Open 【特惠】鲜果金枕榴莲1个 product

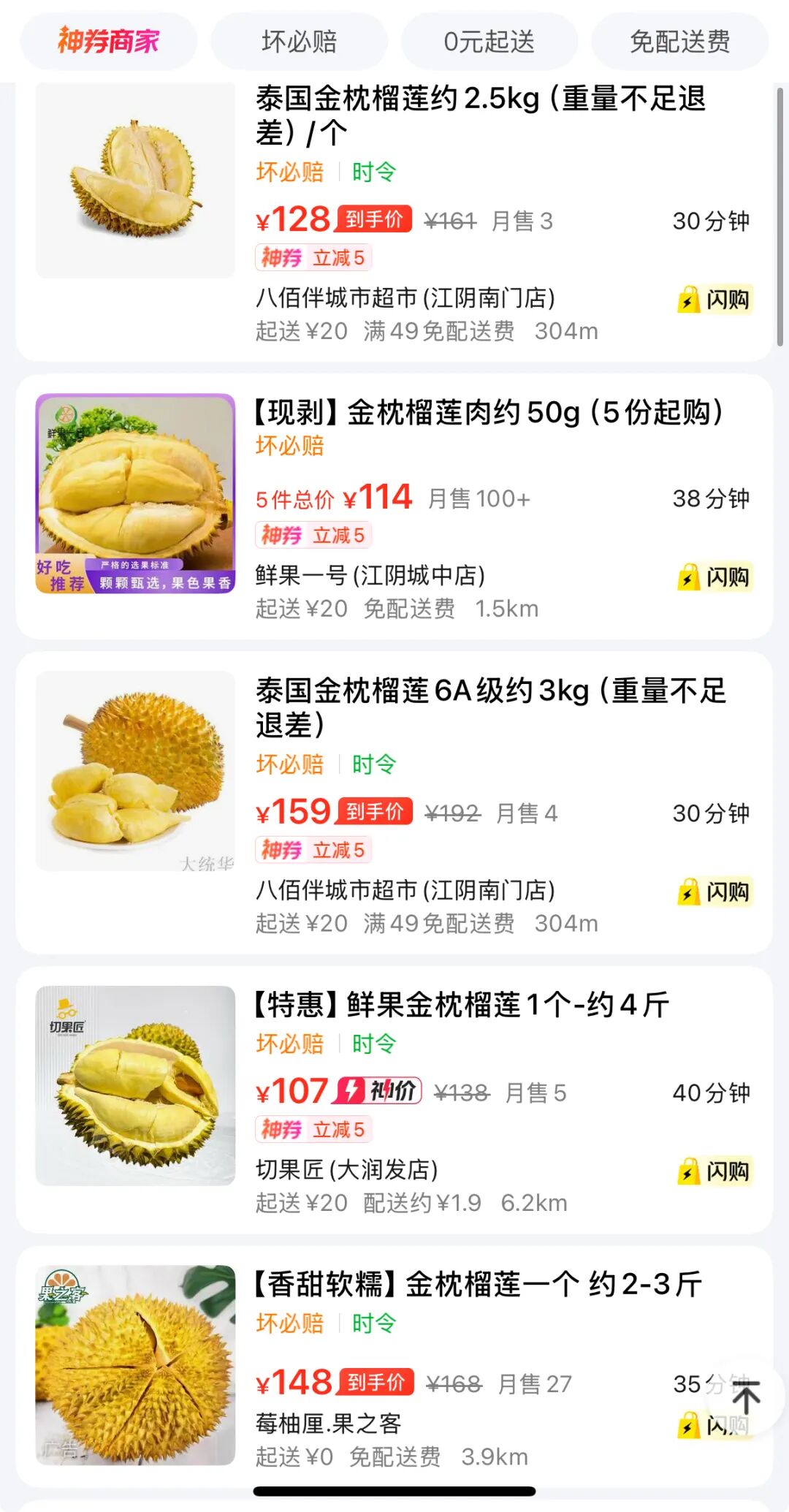point(460,1005)
